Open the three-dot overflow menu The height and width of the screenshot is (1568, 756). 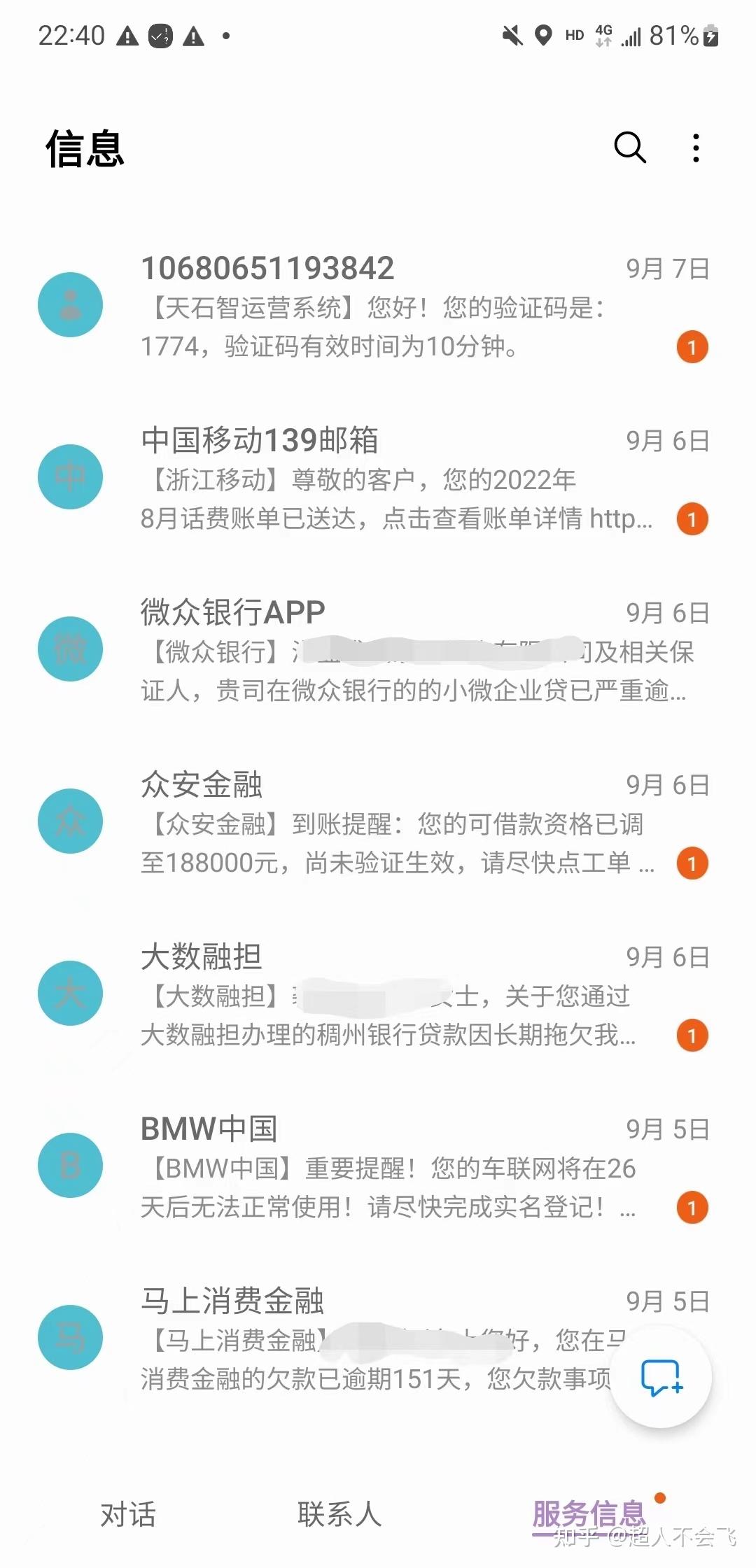pos(695,148)
